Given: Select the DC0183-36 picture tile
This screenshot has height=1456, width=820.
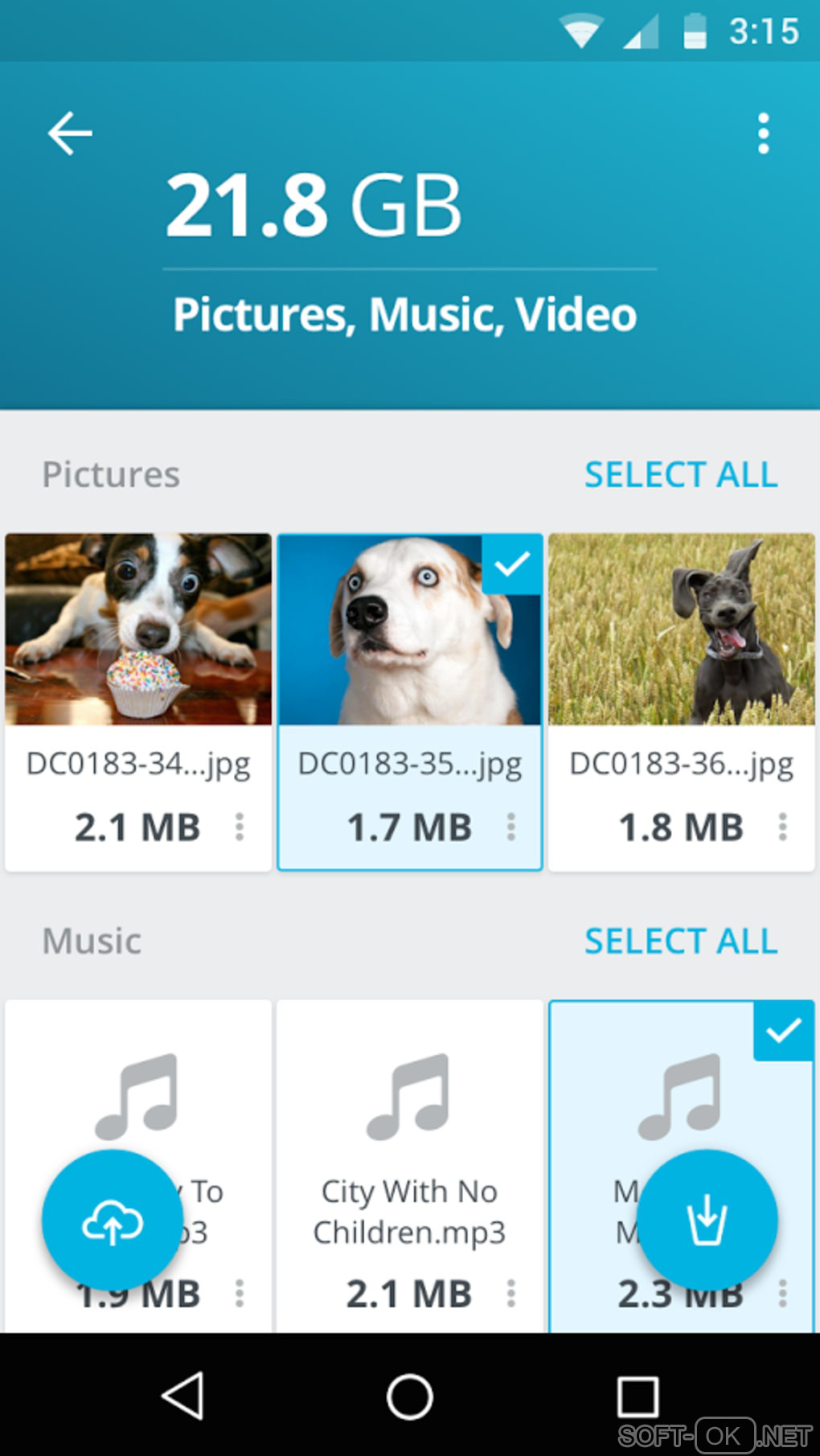Looking at the screenshot, I should (681, 630).
